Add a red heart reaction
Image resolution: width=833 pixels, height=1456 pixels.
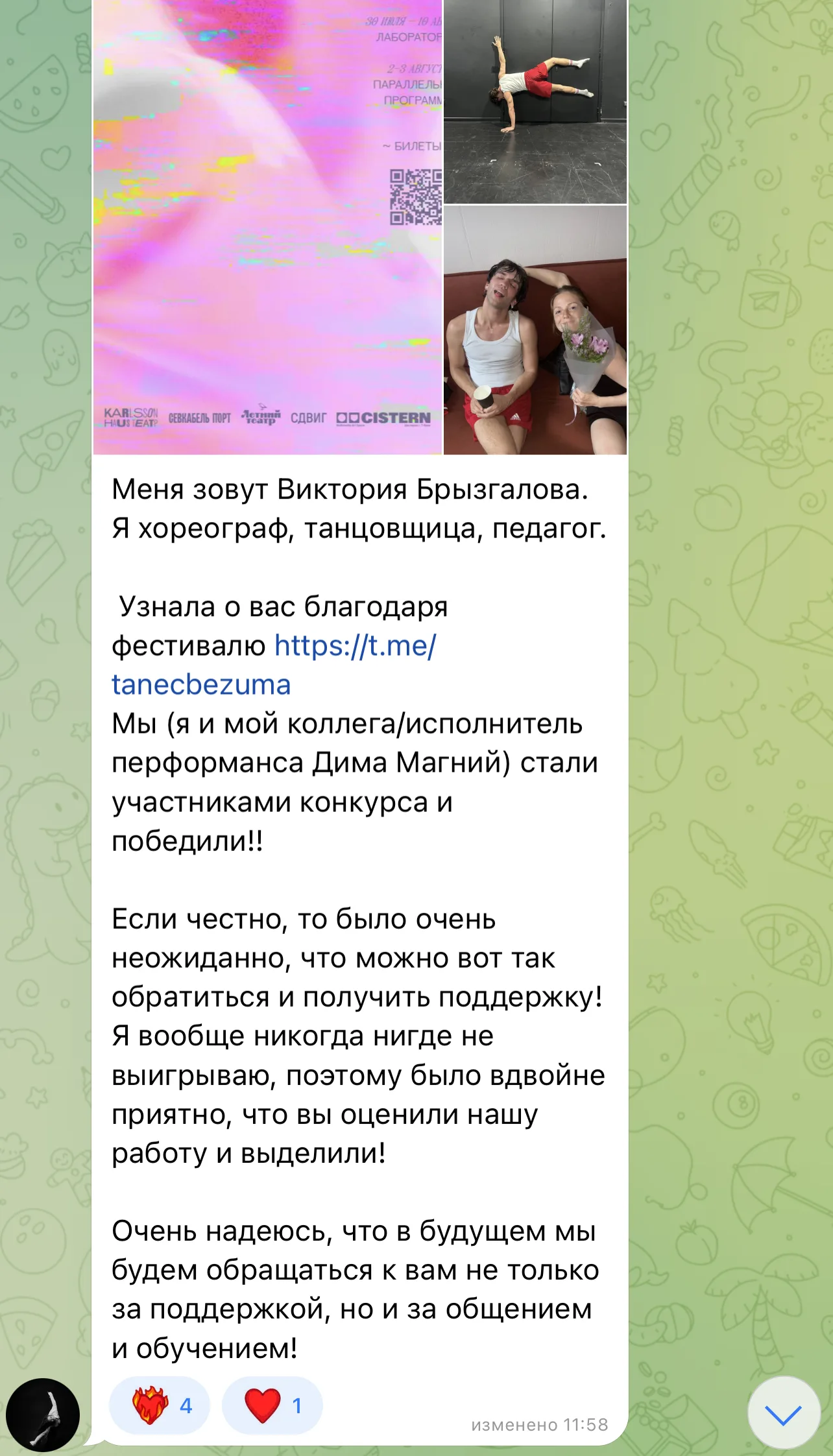pyautogui.click(x=272, y=1405)
